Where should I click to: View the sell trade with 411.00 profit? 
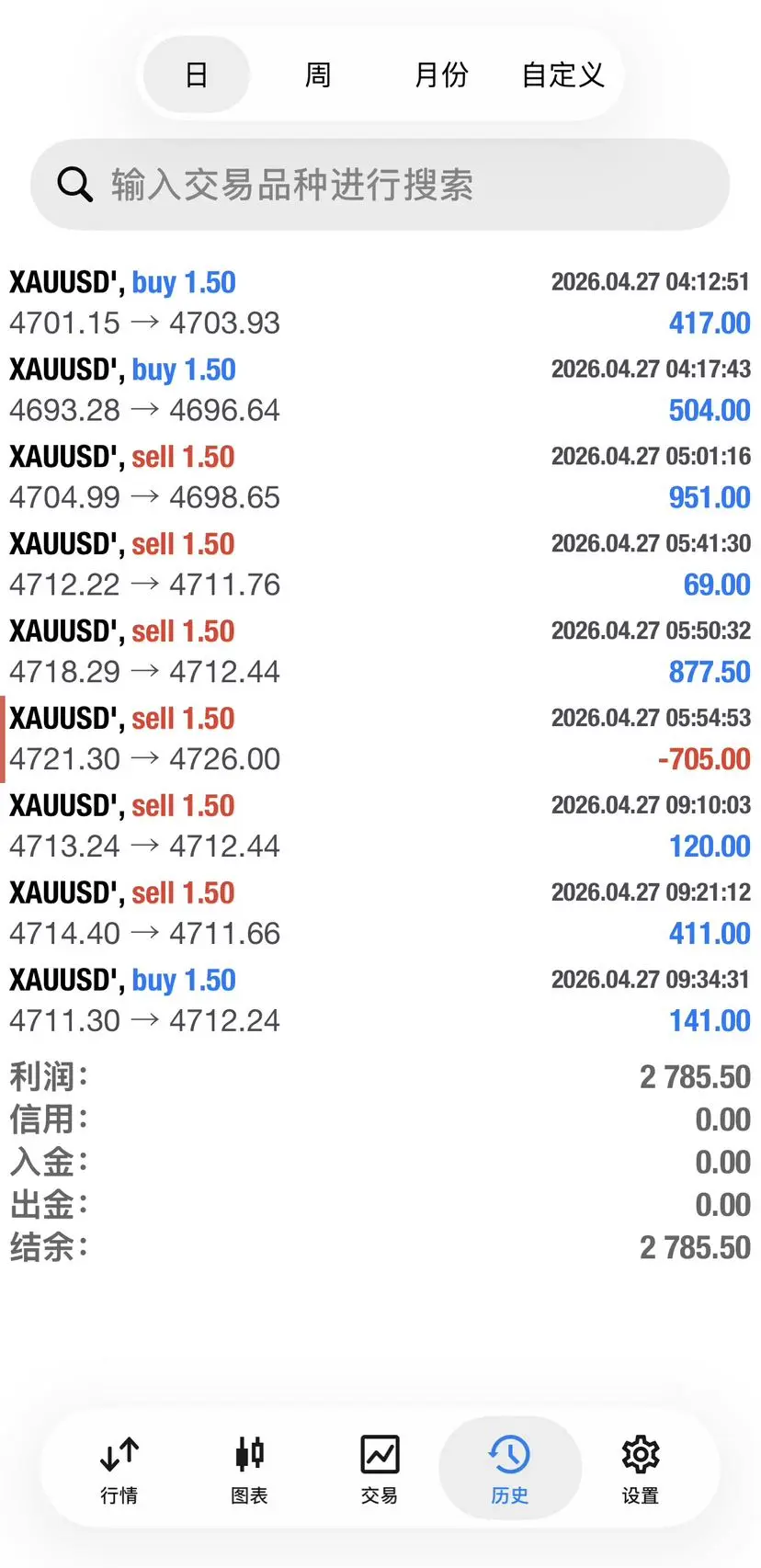(x=380, y=914)
